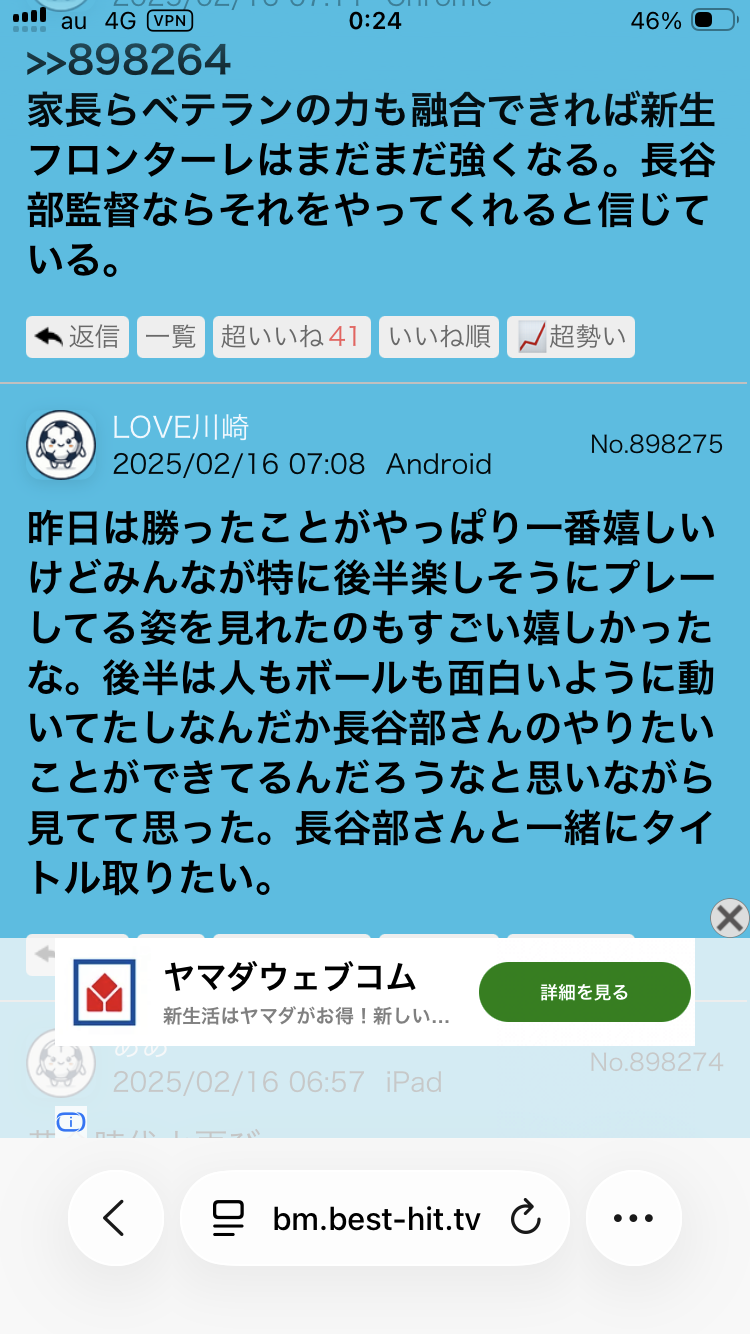Sort by いいね順
The image size is (750, 1334).
click(x=438, y=337)
